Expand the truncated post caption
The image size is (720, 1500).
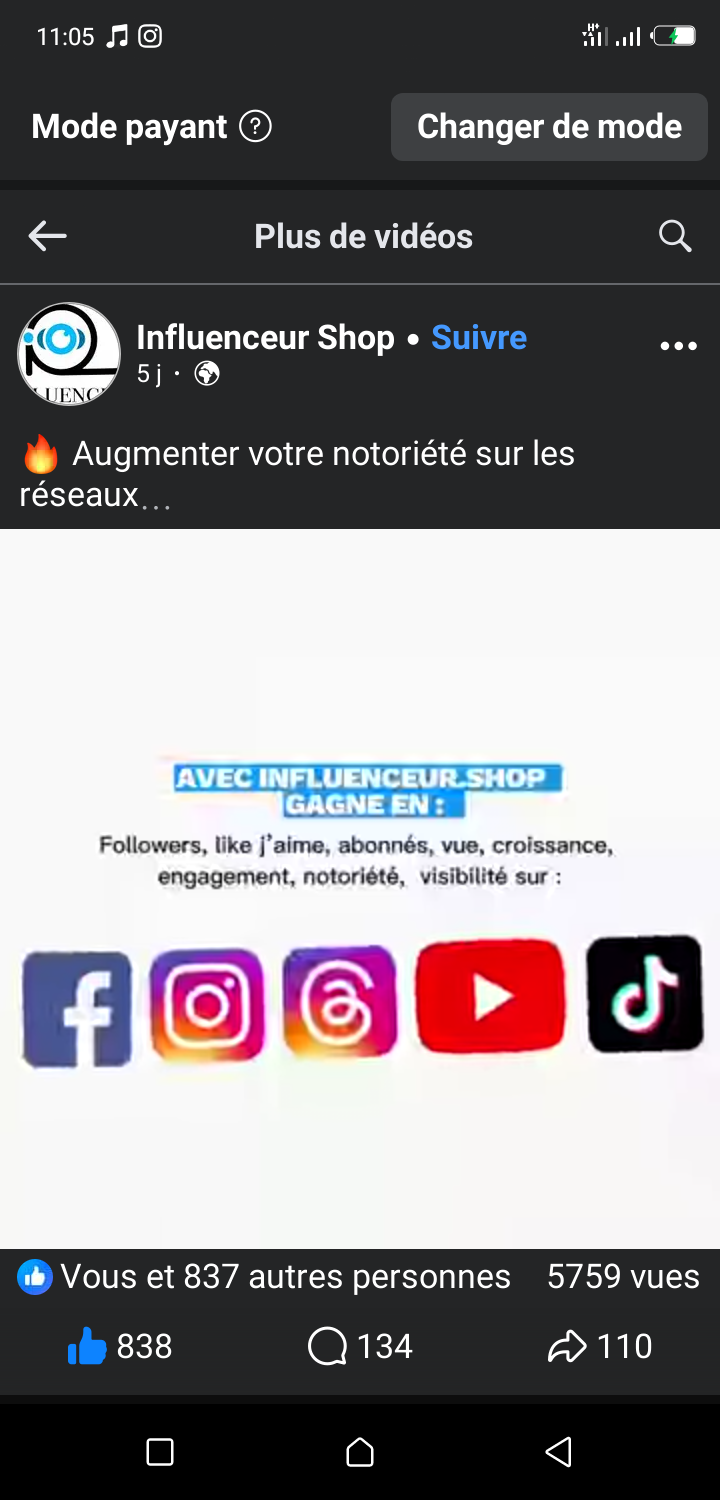point(155,497)
